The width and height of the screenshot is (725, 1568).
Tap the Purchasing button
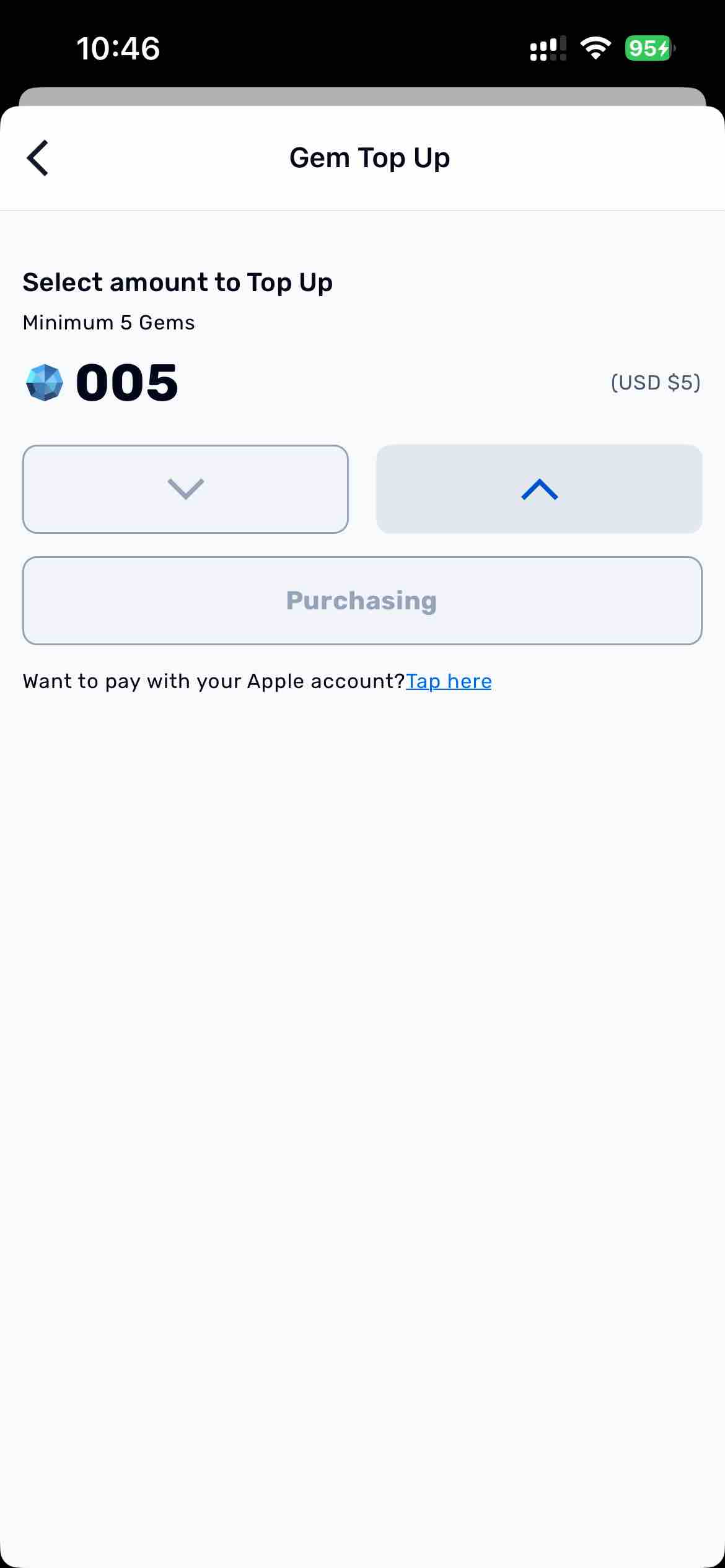tap(362, 601)
